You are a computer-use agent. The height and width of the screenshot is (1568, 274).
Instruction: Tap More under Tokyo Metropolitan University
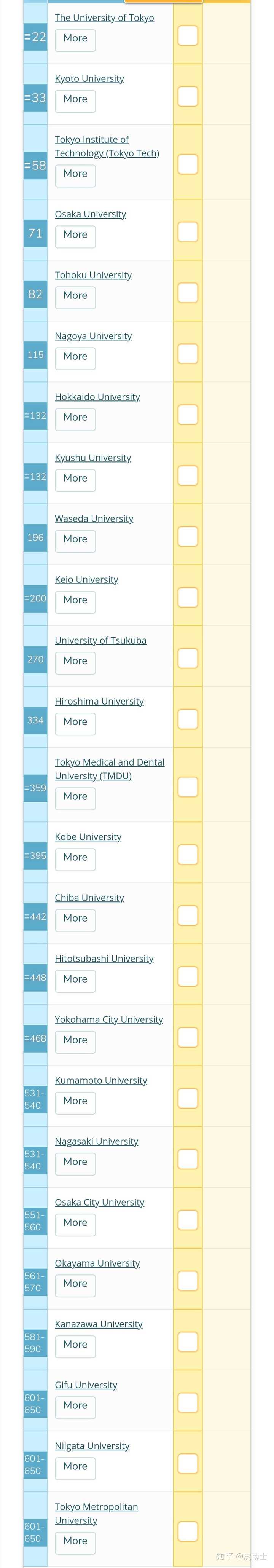[x=75, y=1541]
